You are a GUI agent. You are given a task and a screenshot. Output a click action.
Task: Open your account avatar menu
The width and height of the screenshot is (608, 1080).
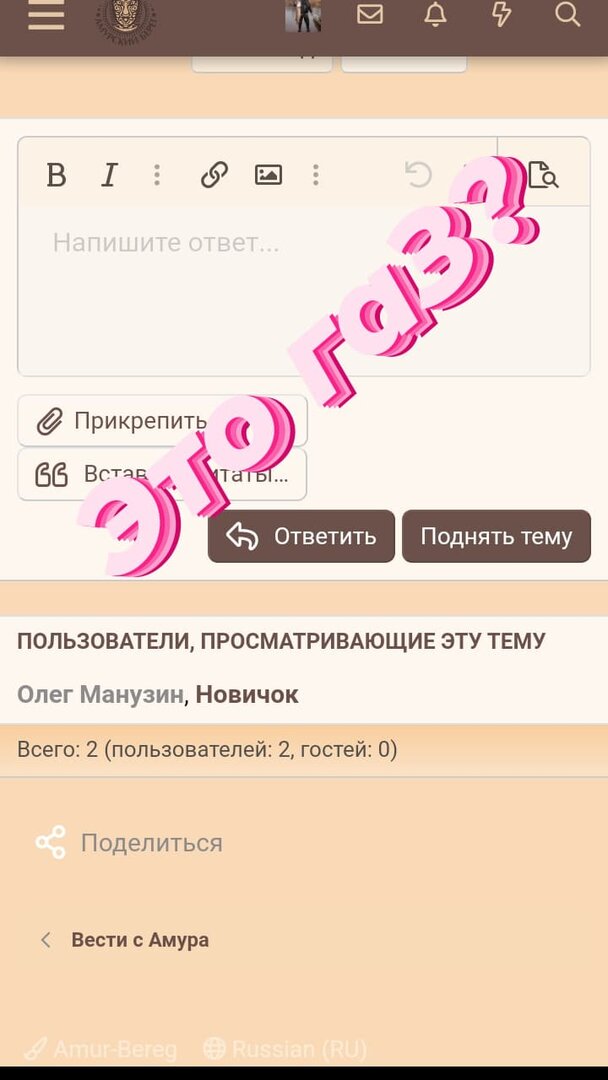pyautogui.click(x=303, y=15)
